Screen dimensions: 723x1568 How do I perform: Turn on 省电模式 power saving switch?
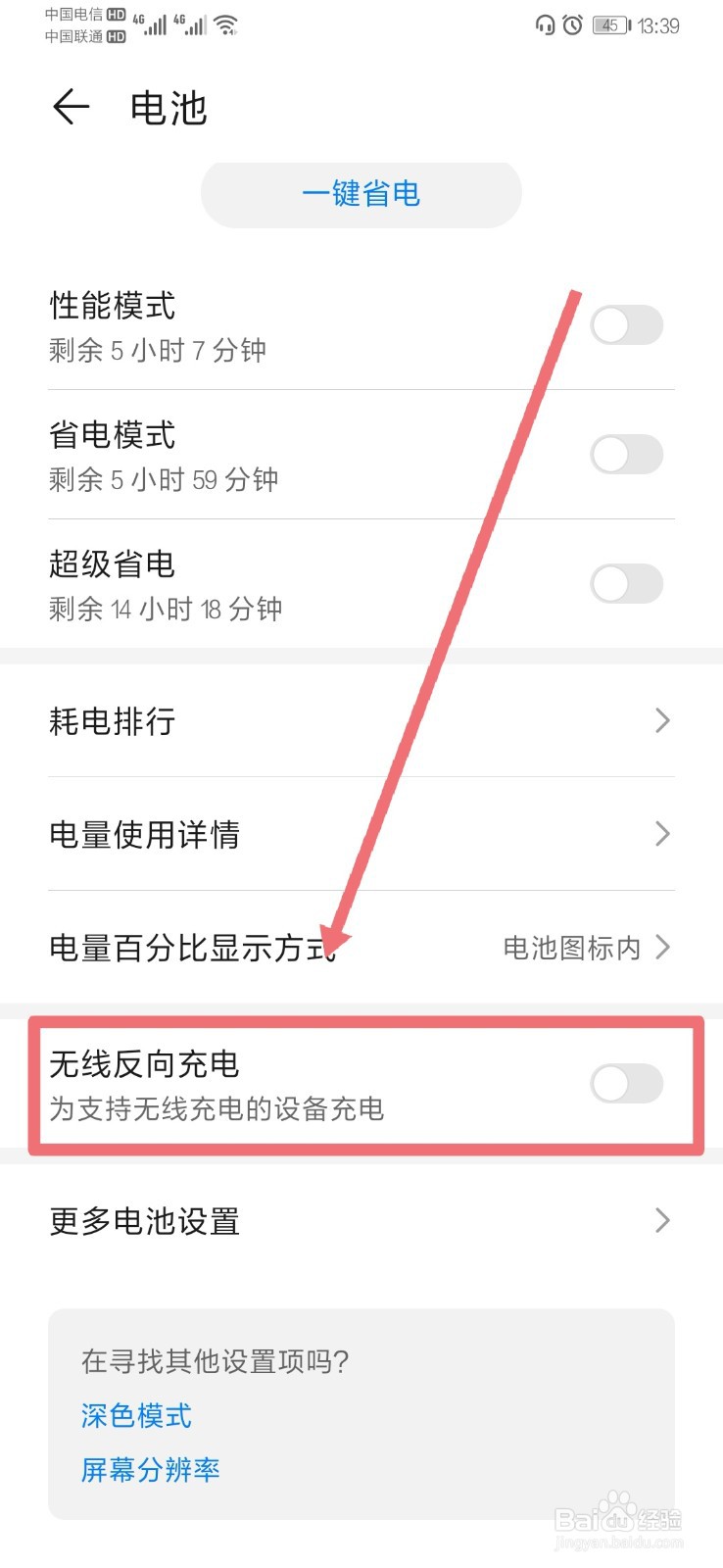[x=626, y=455]
